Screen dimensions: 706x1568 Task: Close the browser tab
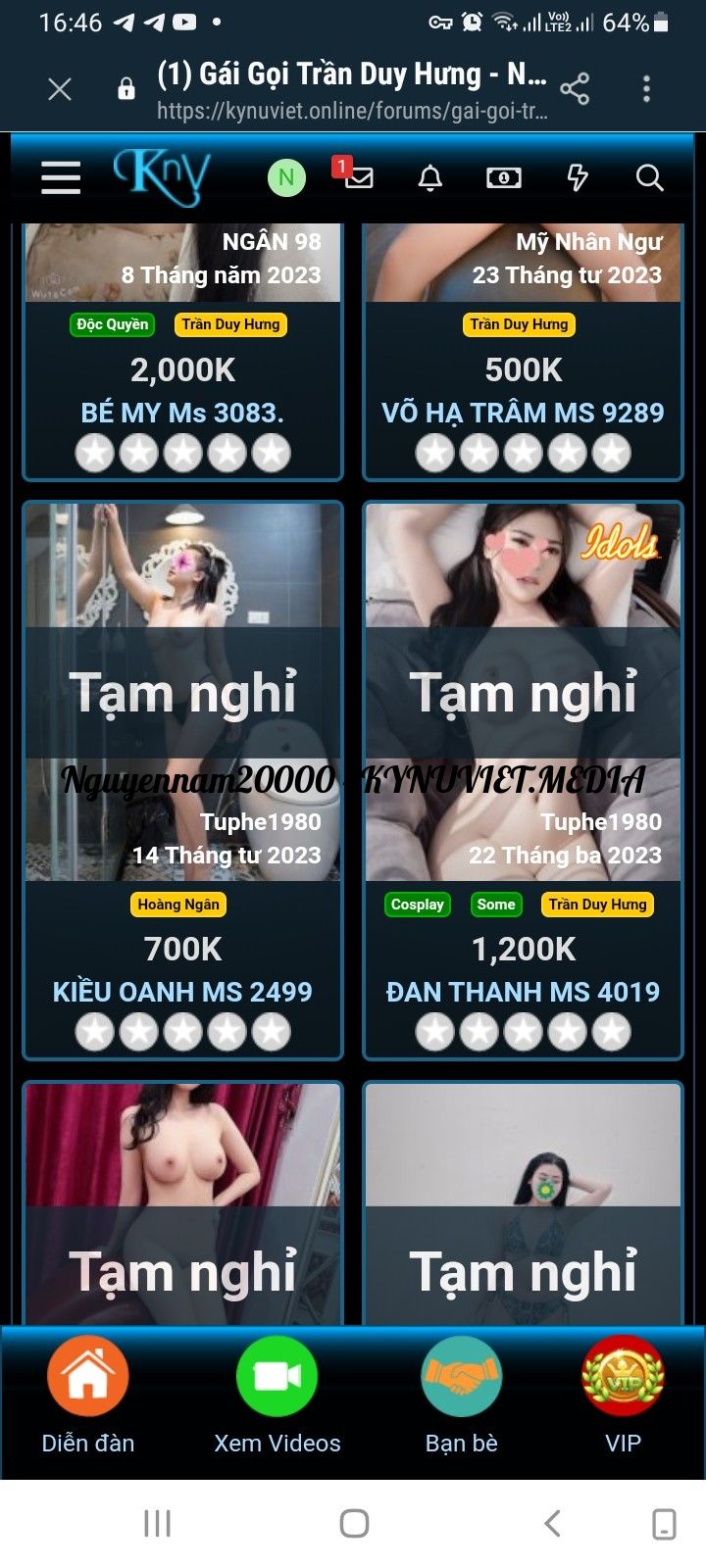click(x=60, y=90)
